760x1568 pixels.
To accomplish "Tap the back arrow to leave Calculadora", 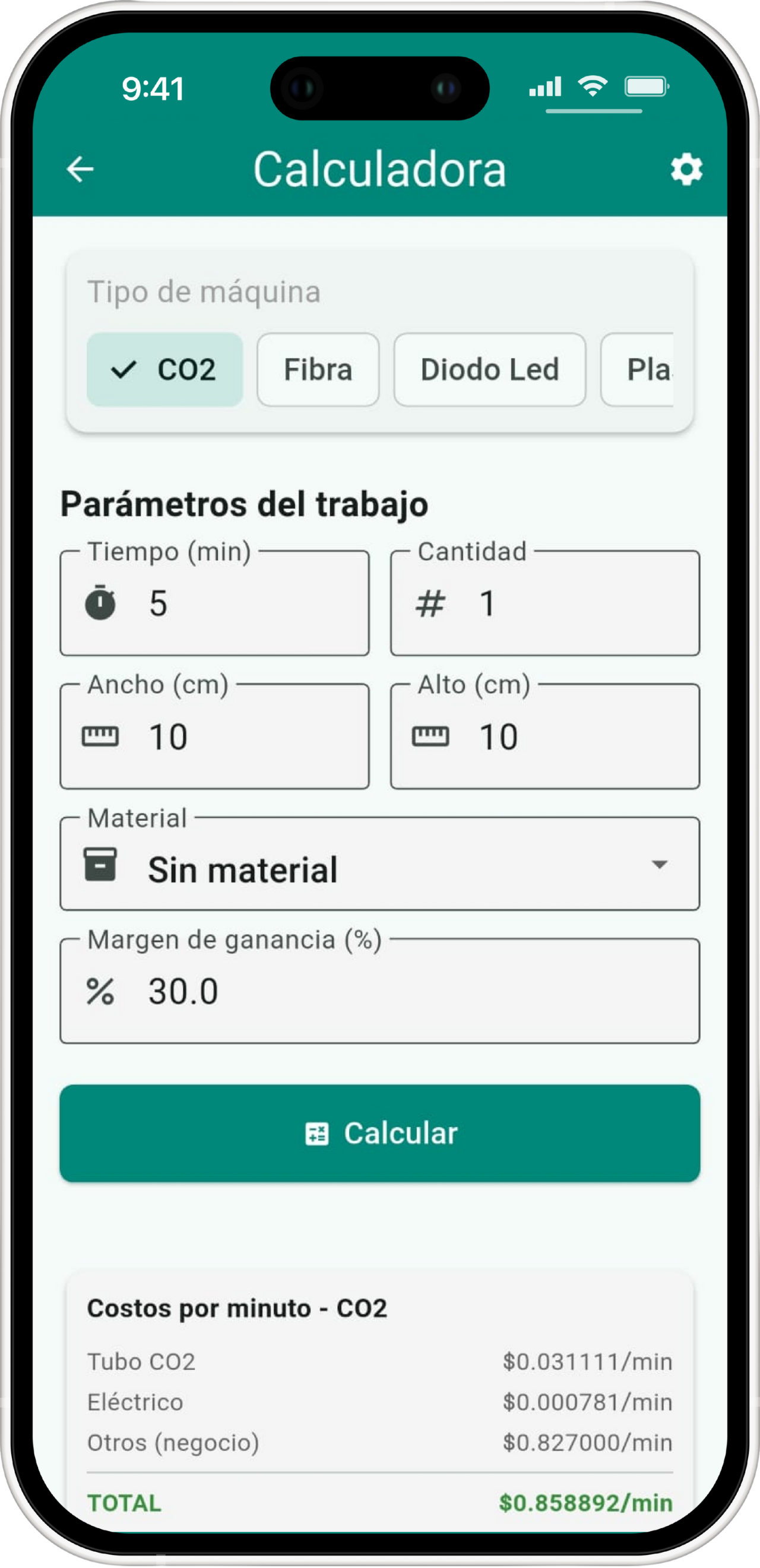I will click(80, 169).
